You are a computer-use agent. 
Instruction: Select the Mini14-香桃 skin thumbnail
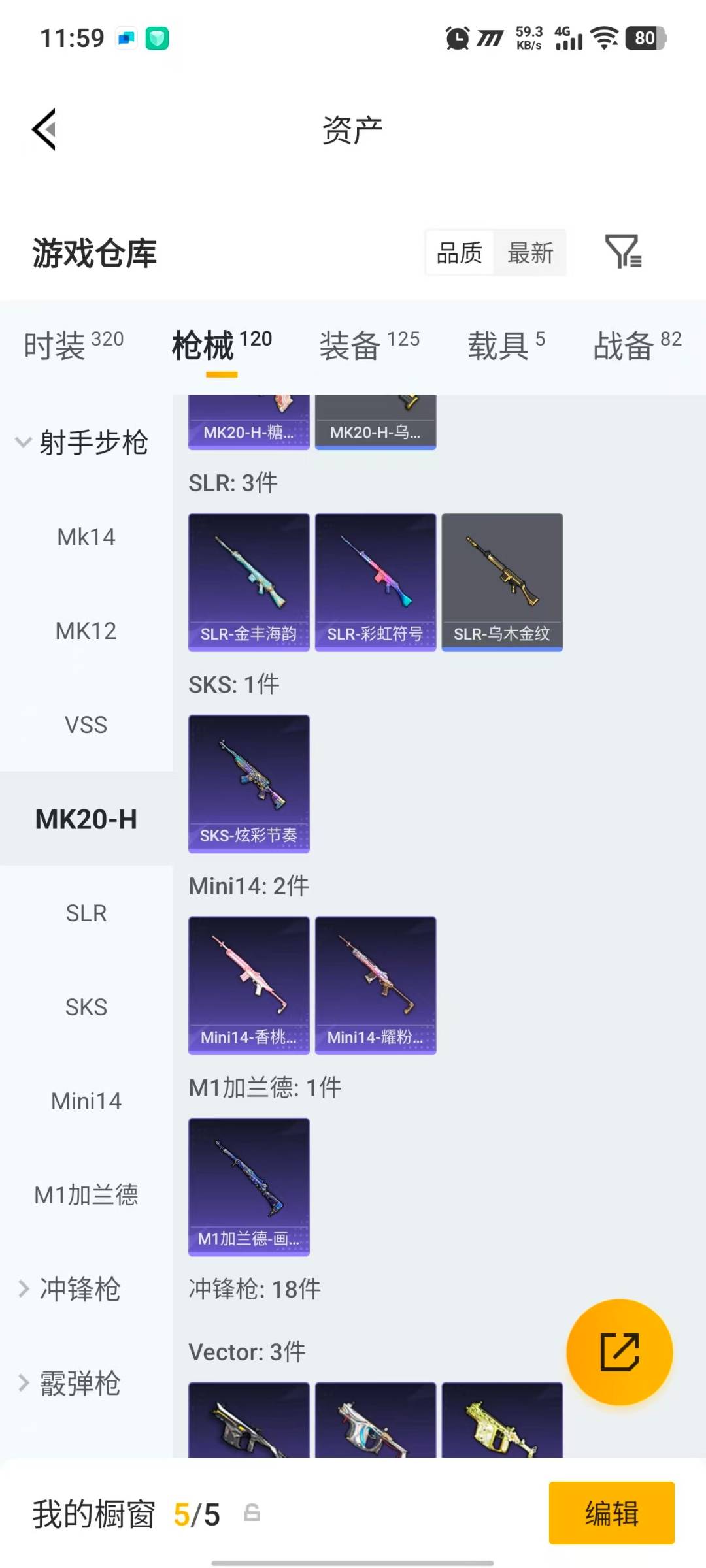(x=248, y=985)
